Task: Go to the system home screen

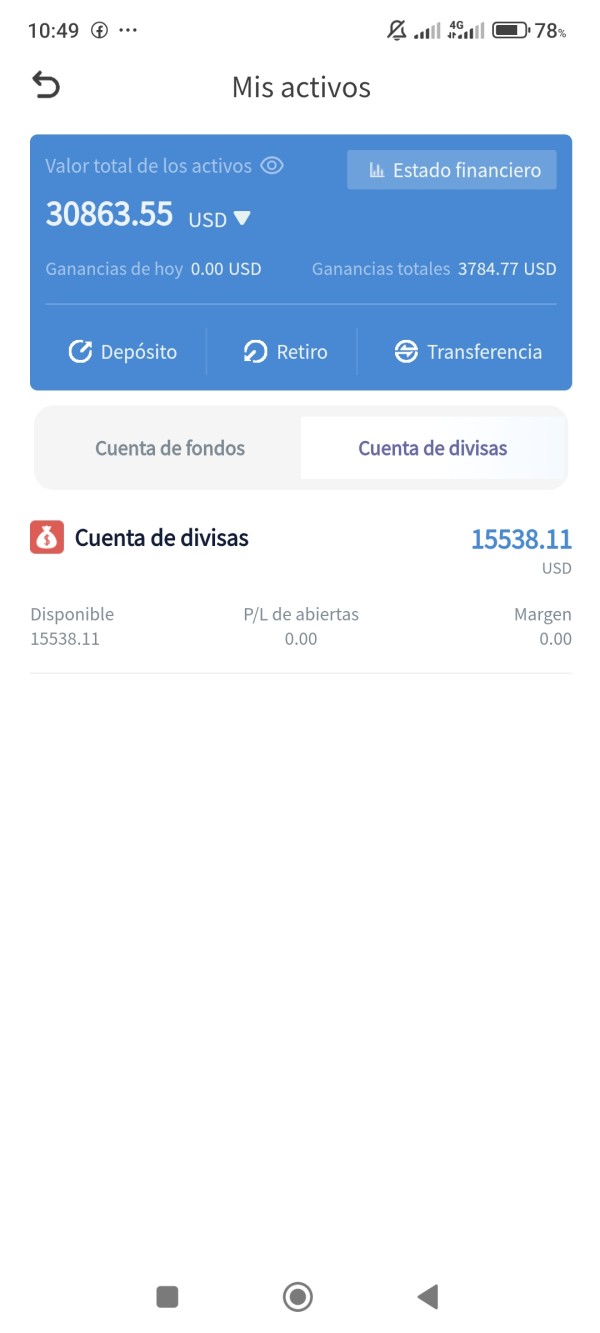Action: point(298,1297)
